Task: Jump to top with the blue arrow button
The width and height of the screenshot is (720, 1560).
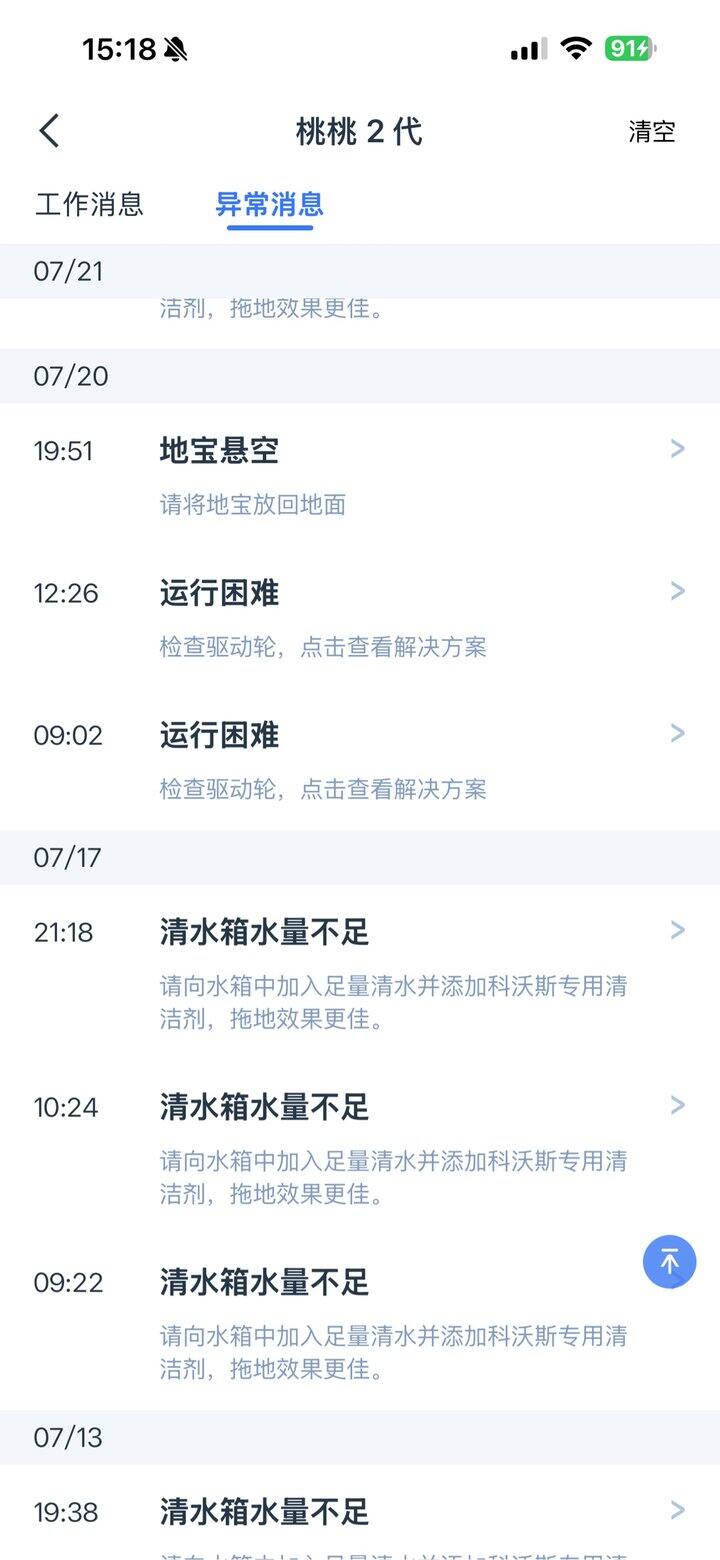Action: 669,1260
